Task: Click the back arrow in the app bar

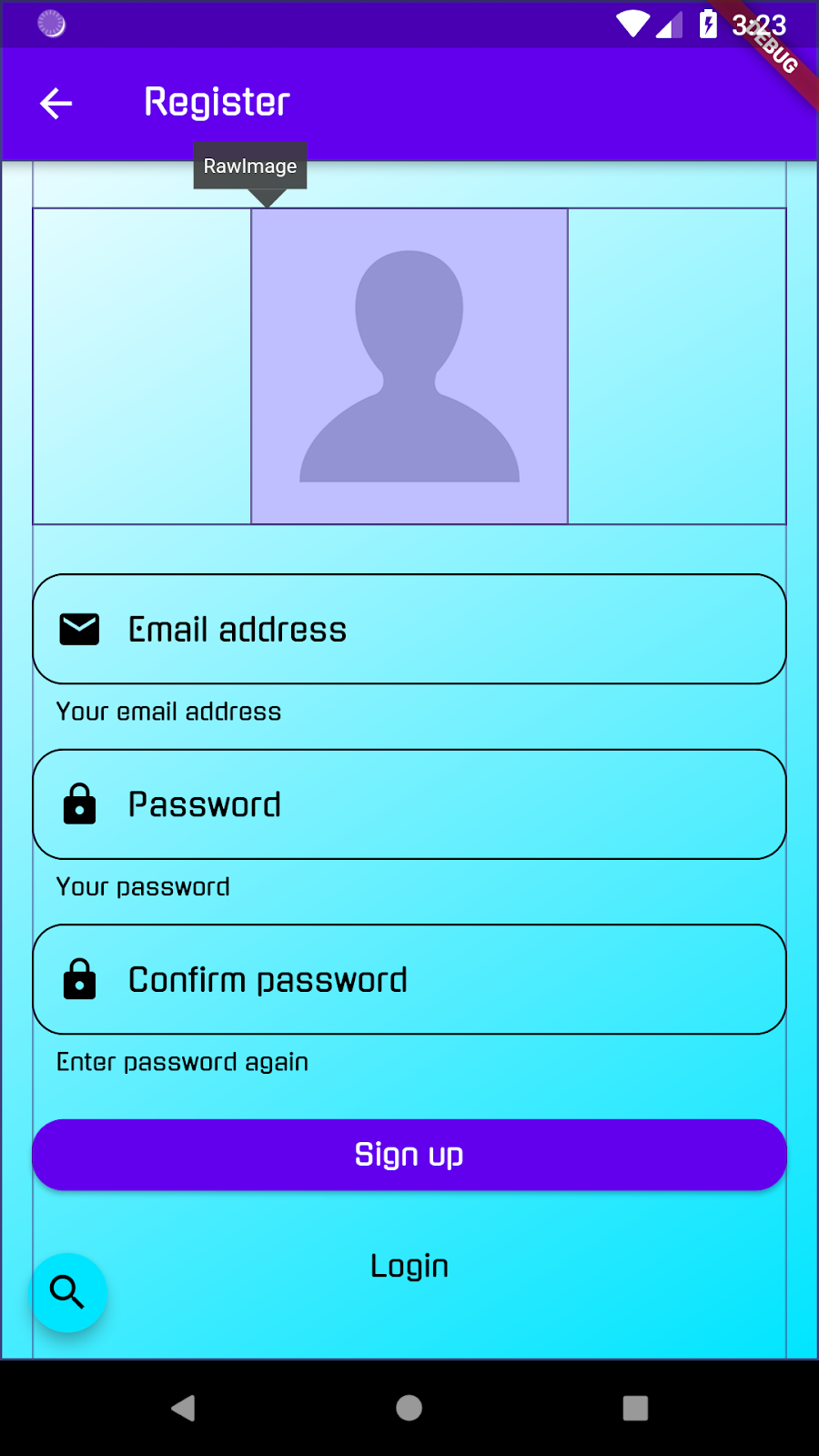Action: click(x=55, y=103)
